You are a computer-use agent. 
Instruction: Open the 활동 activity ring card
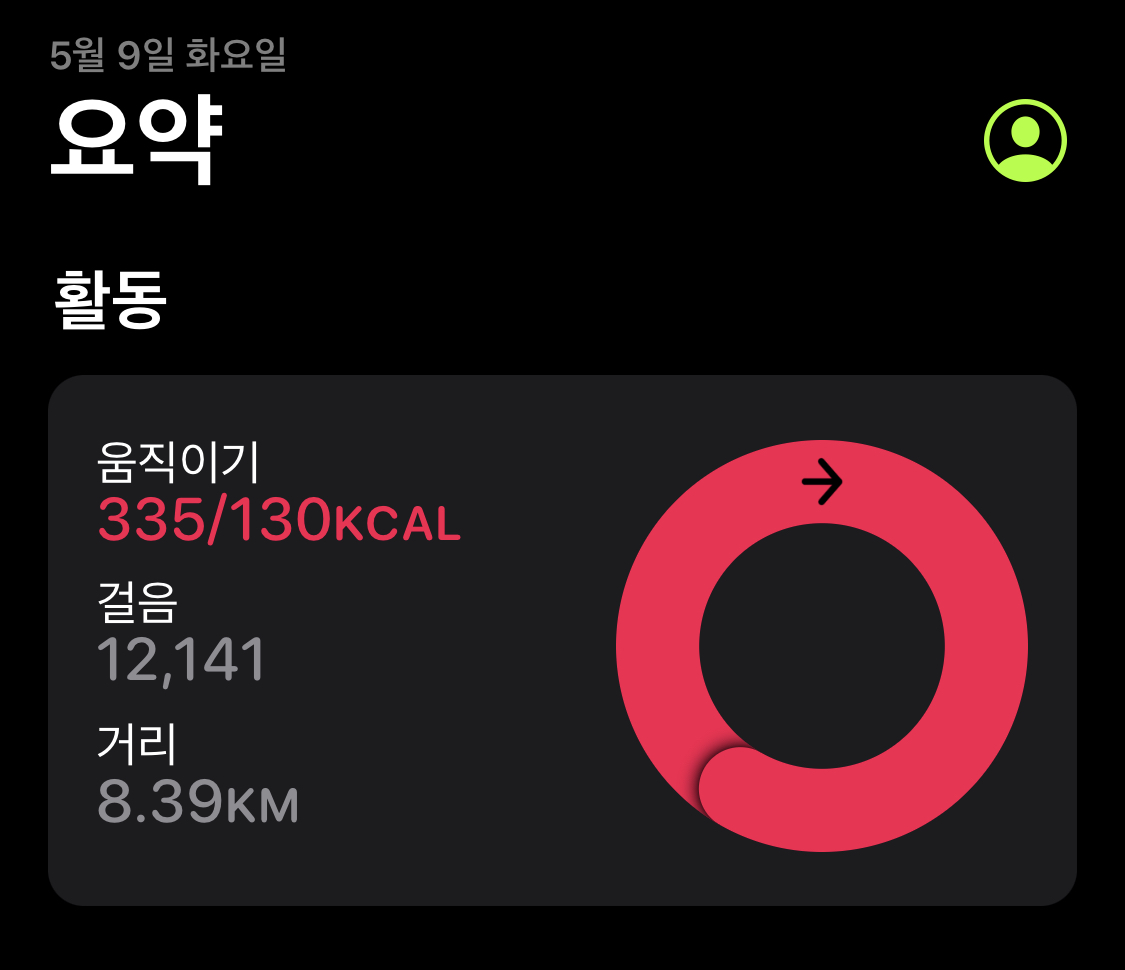562,640
